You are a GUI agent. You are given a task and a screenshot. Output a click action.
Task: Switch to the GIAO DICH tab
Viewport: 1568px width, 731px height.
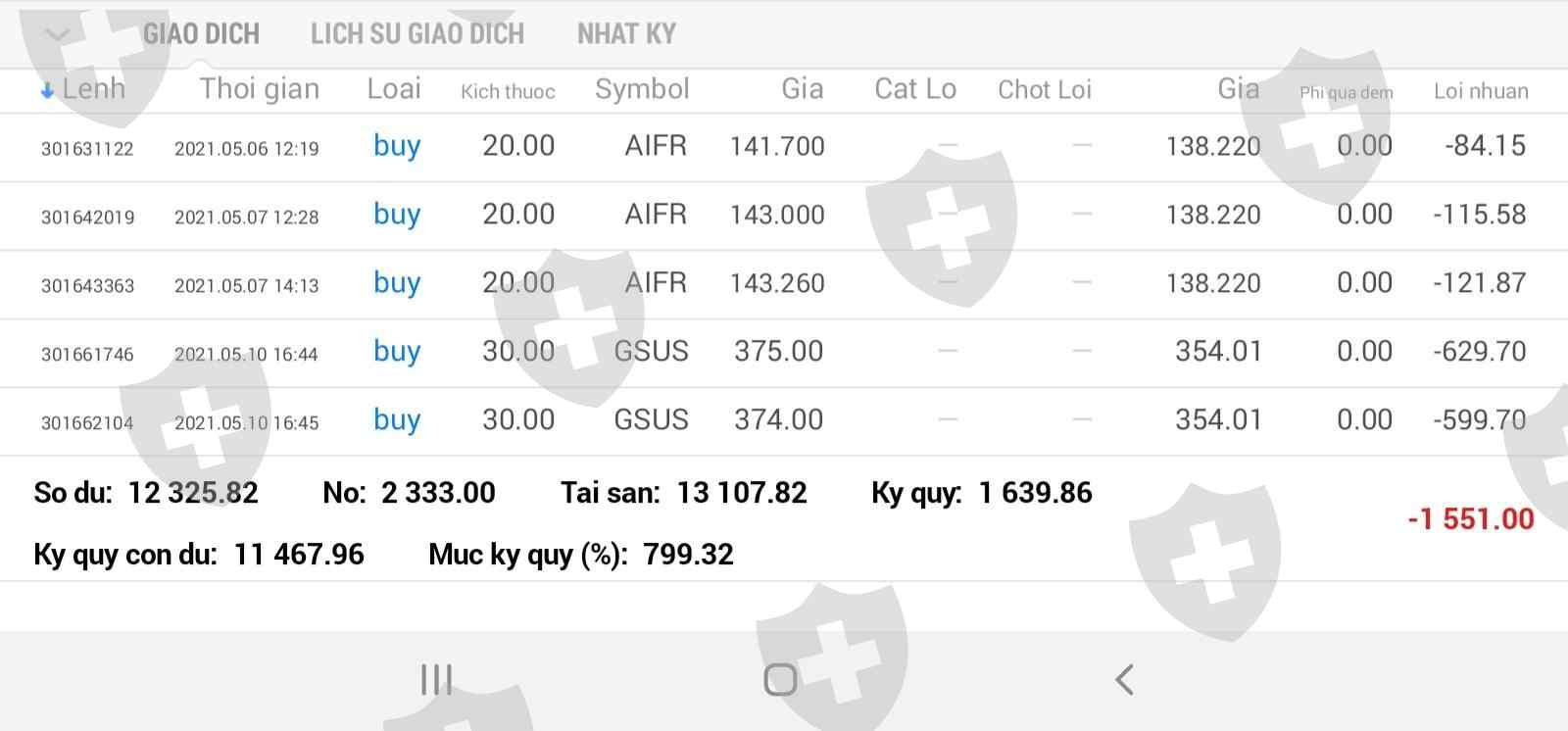click(201, 34)
